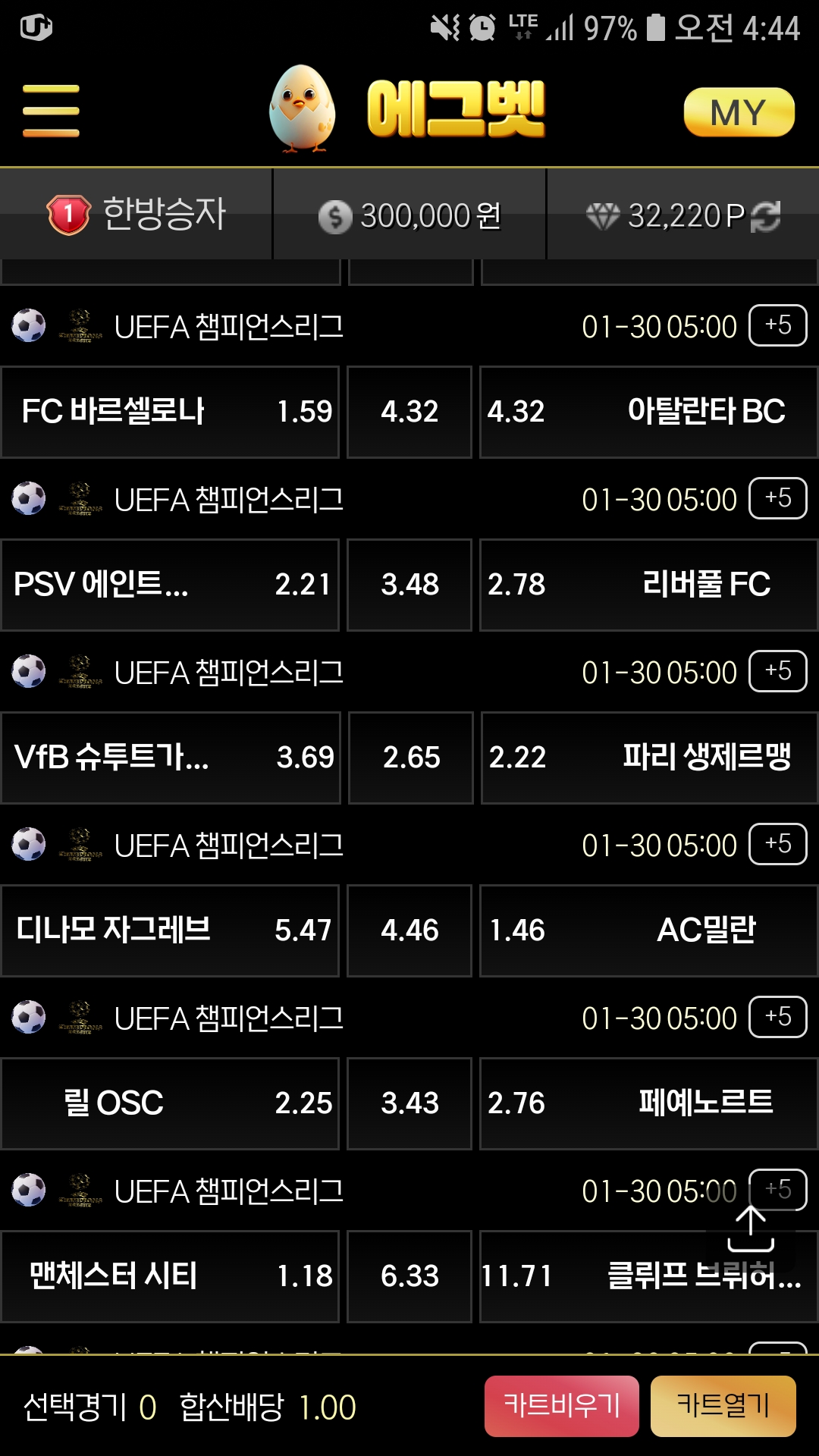Expand +5 markets for the 디나모 자그레브 match
This screenshot has height=1456, width=819.
click(x=778, y=844)
